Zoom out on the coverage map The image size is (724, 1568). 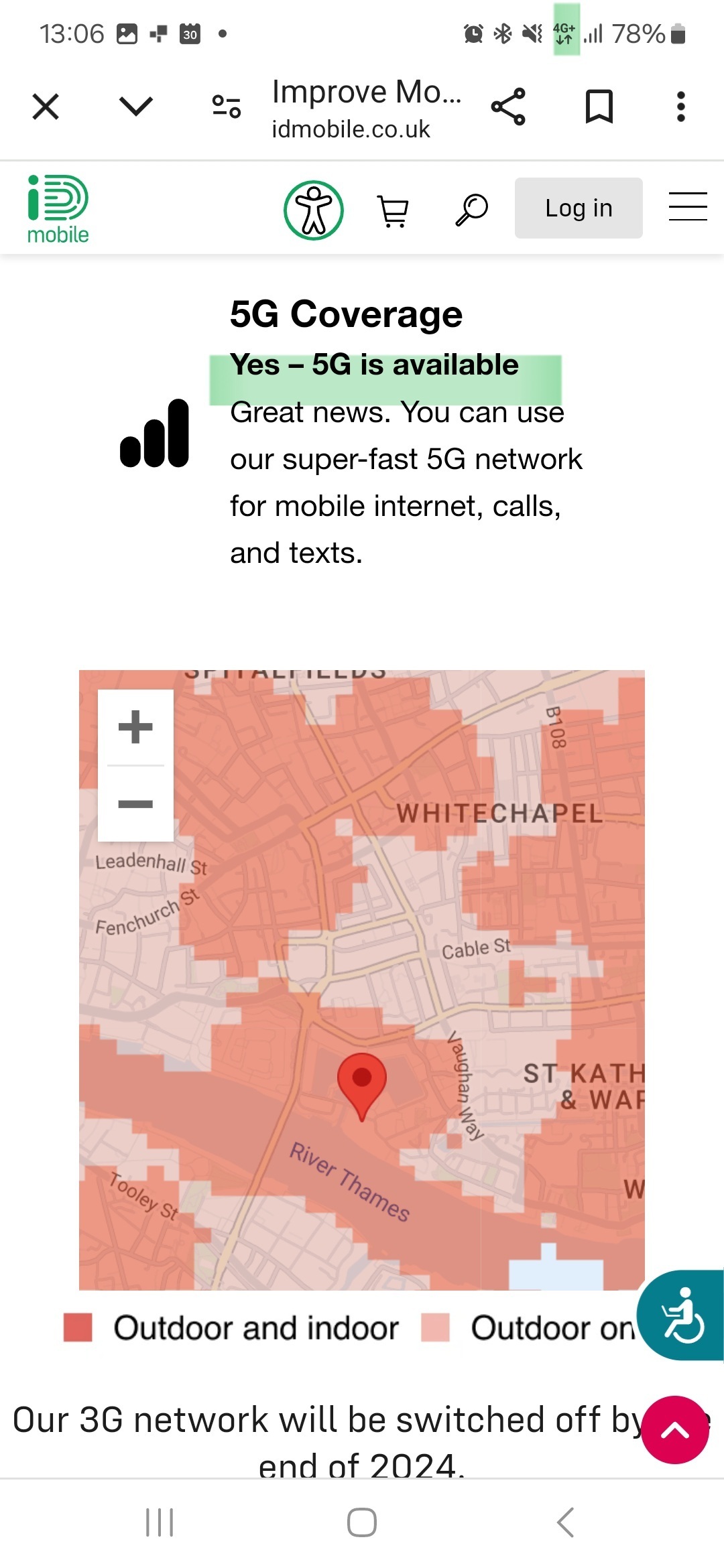135,803
